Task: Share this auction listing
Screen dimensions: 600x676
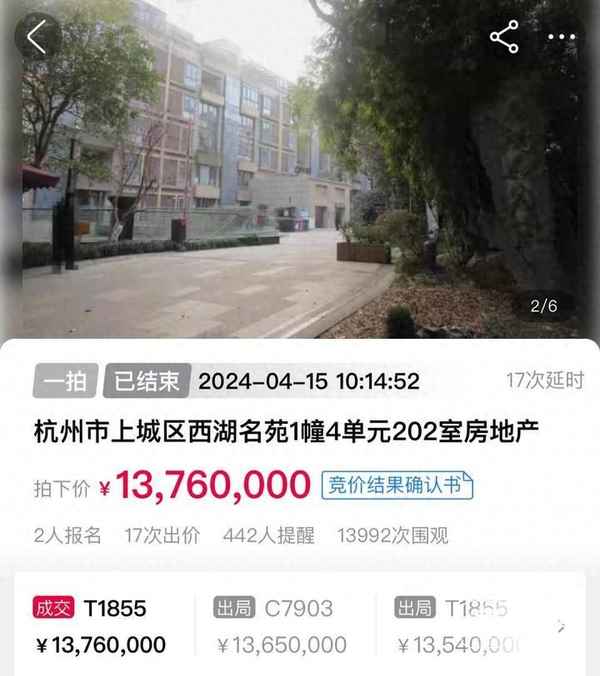Action: (x=504, y=38)
